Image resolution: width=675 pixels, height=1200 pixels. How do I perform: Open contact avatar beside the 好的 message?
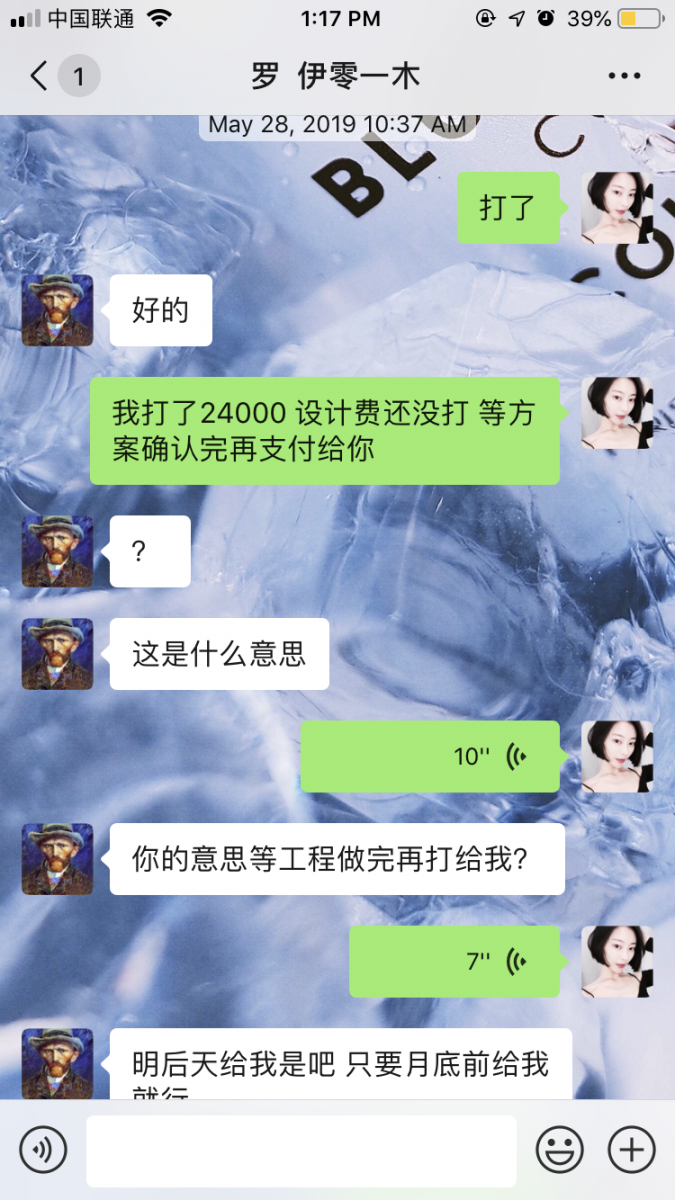[58, 311]
